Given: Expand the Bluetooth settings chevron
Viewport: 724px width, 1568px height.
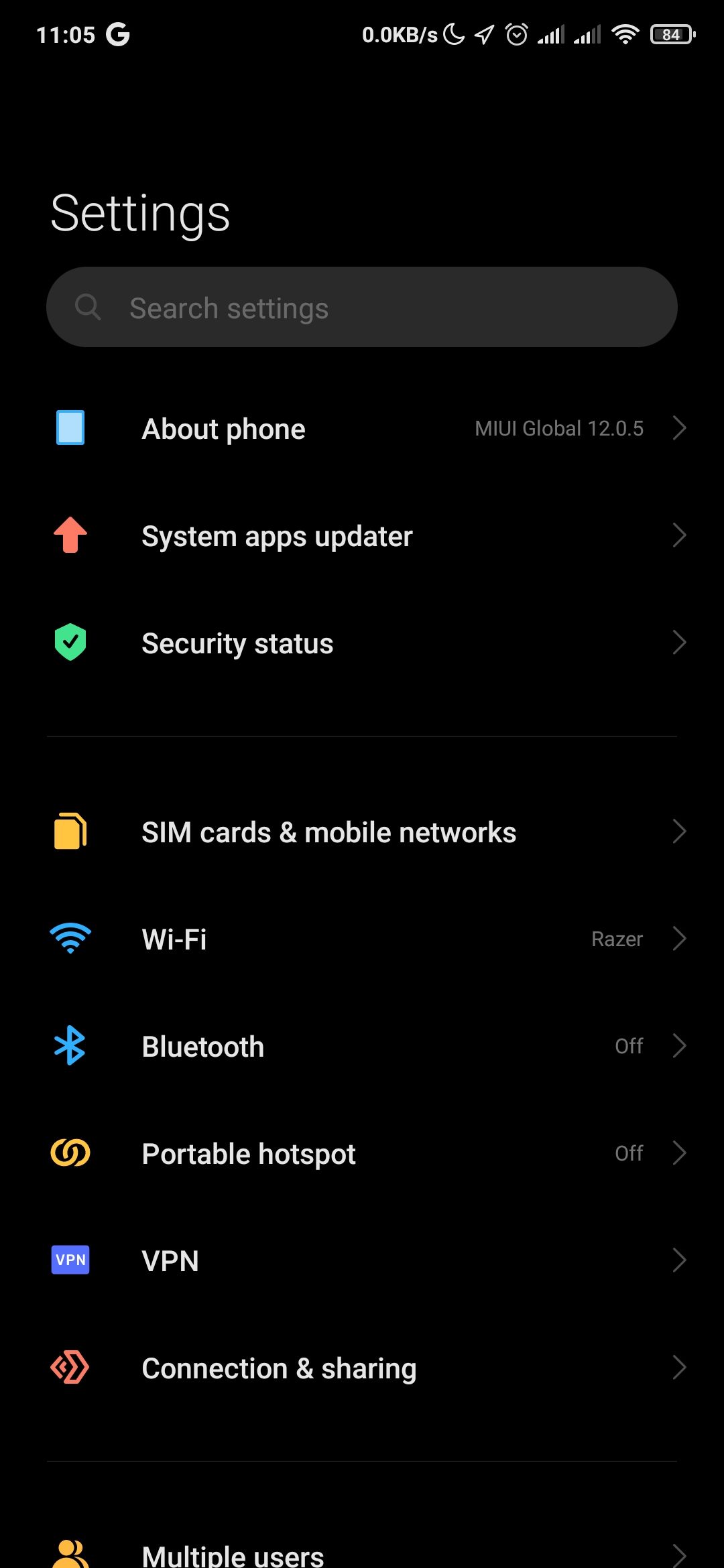Looking at the screenshot, I should pos(680,1045).
